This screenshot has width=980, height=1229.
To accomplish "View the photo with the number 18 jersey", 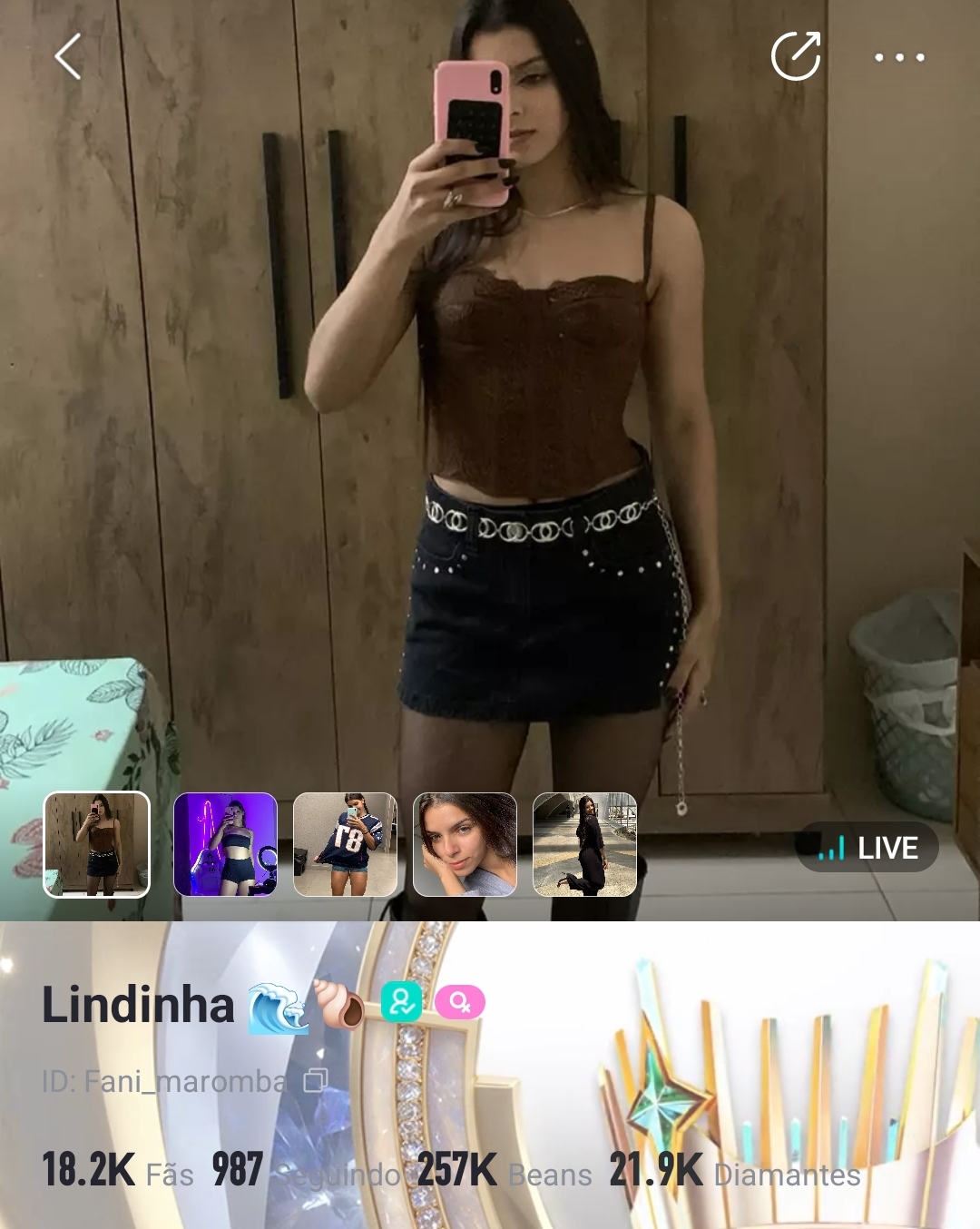I will (345, 844).
